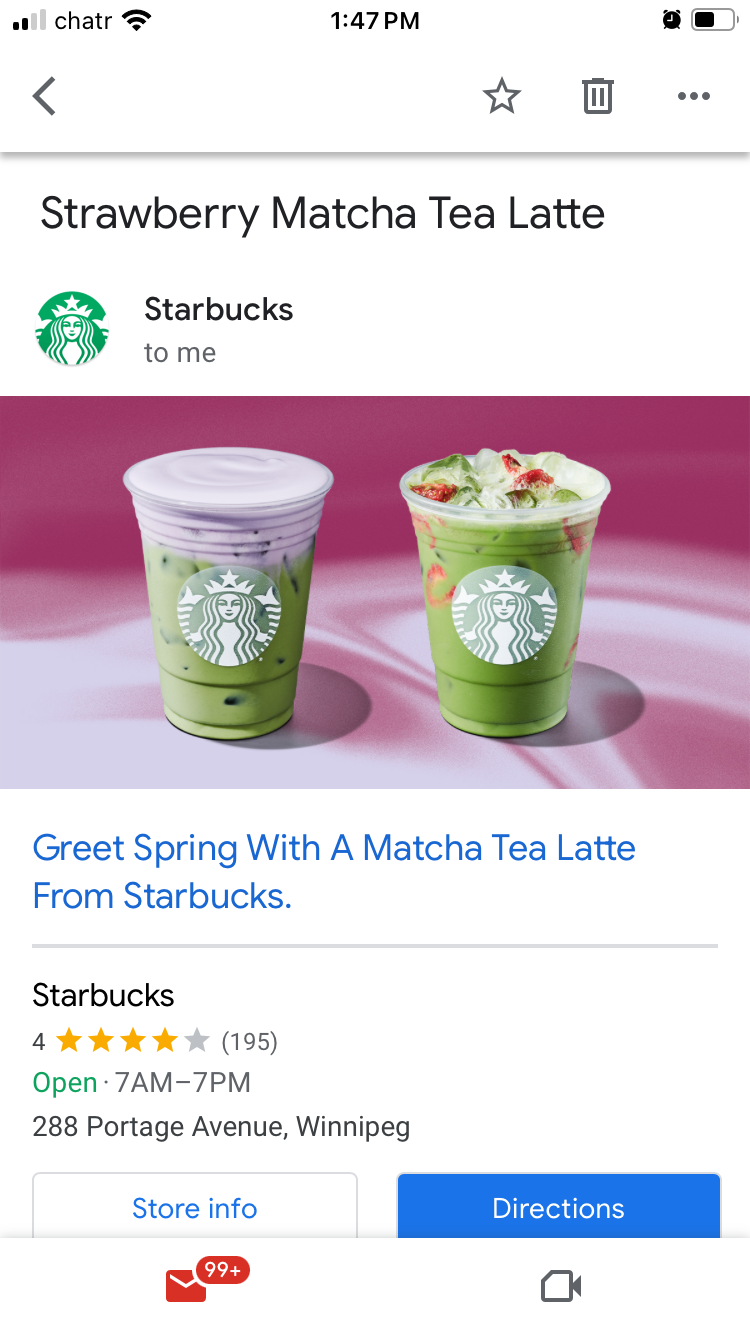The image size is (750, 1334).
Task: View the Starbucks sender details
Action: click(218, 310)
